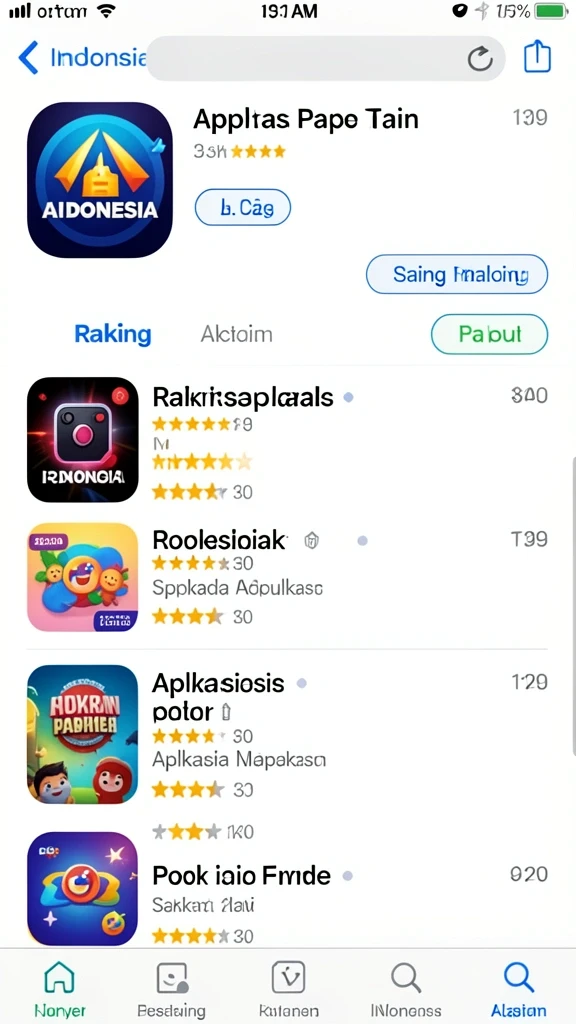Open the Roolesioiak app listing
The image size is (576, 1024).
tap(287, 577)
